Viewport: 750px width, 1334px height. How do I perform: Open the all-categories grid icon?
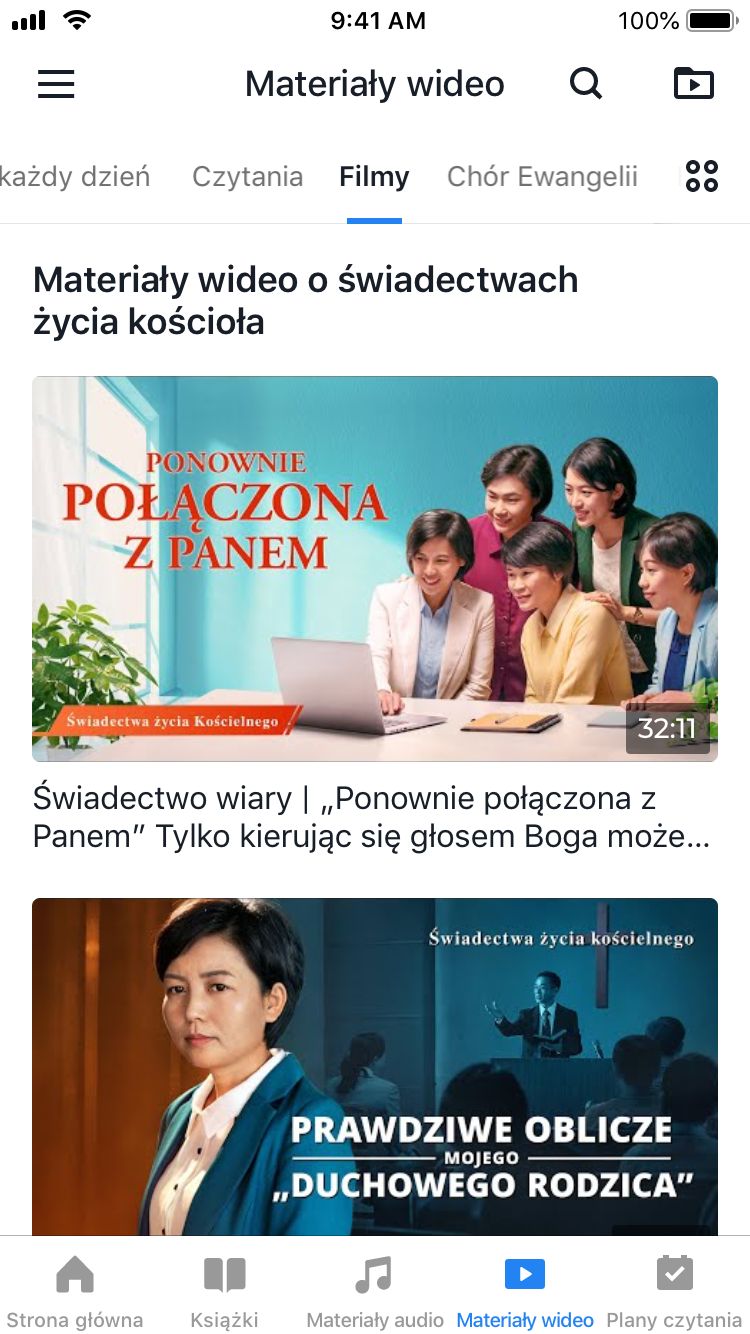tap(702, 177)
